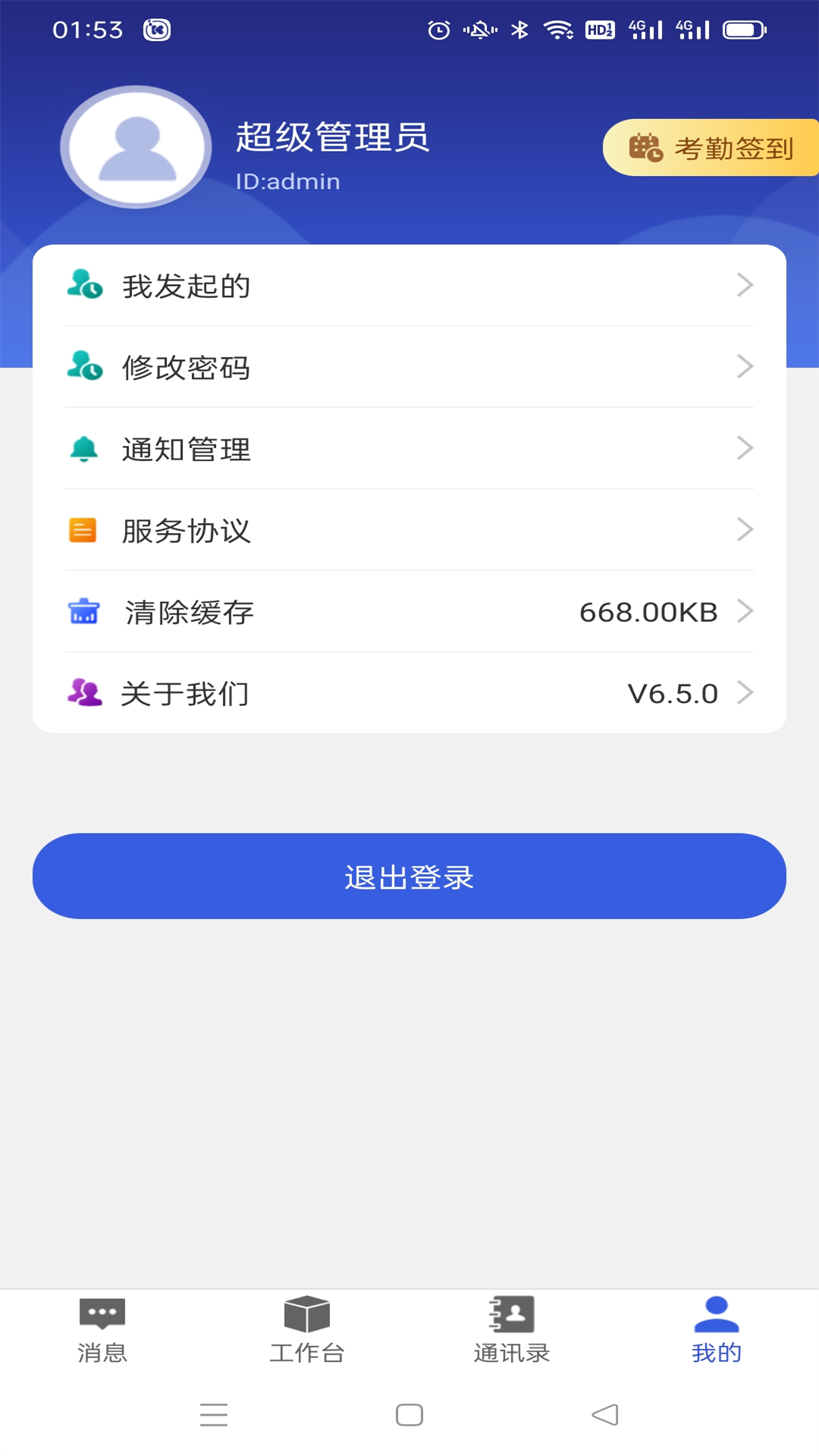Image resolution: width=819 pixels, height=1456 pixels.
Task: Click the 服务协议 document icon
Action: click(83, 530)
